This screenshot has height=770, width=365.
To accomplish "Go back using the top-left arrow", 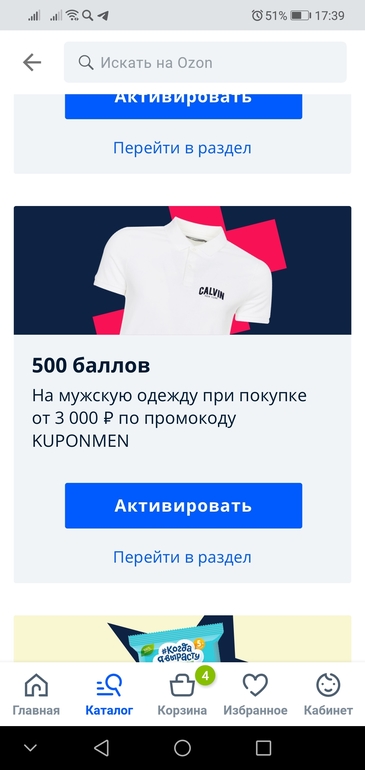I will pyautogui.click(x=32, y=62).
